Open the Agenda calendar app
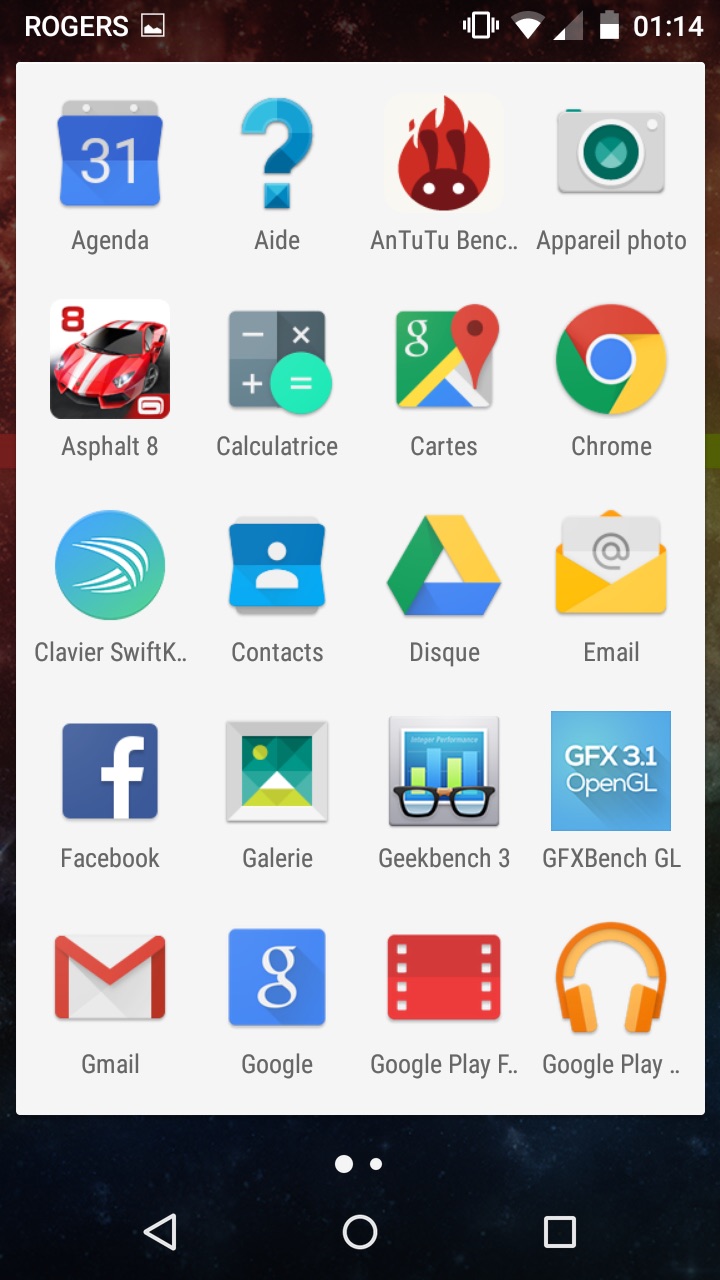The image size is (720, 1280). [110, 155]
